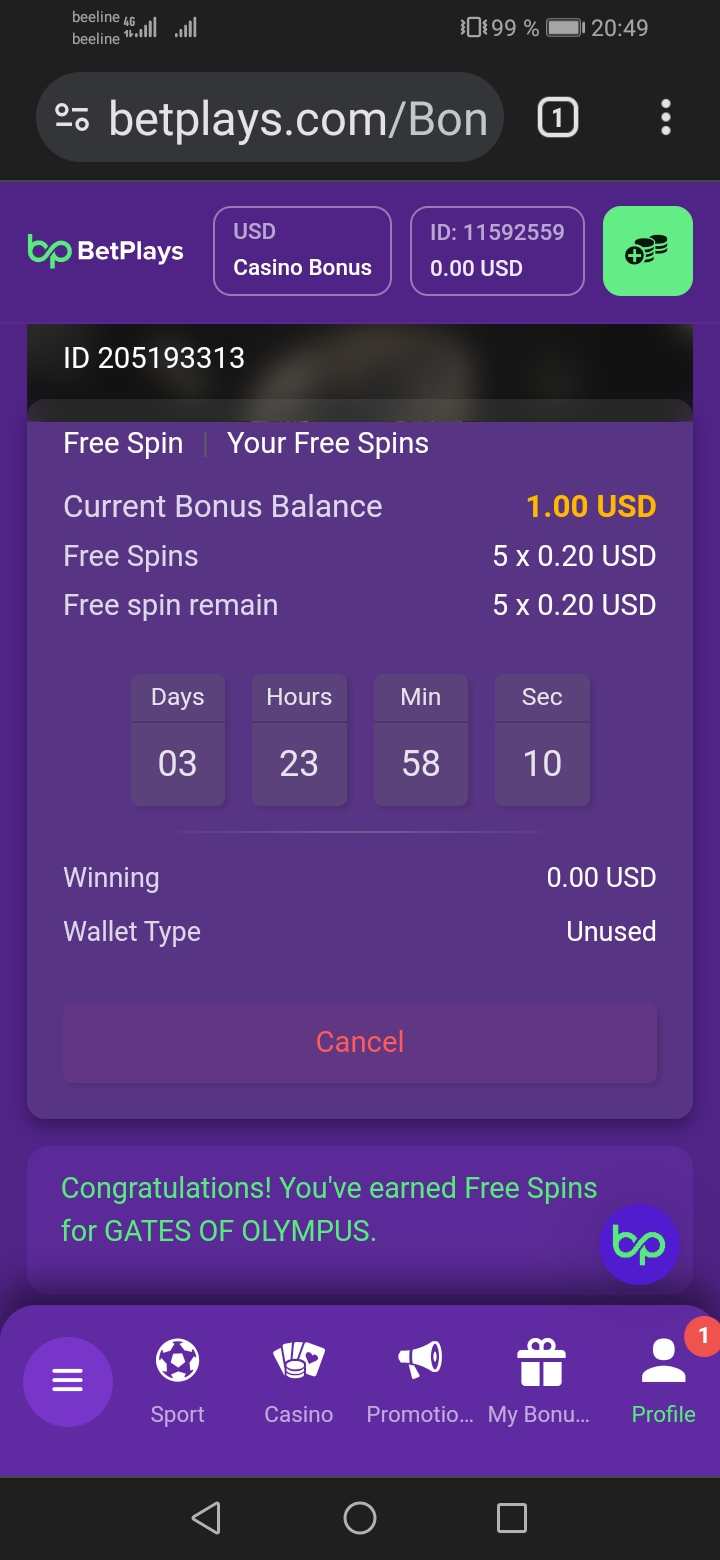This screenshot has height=1560, width=720.
Task: Go to the My Bonuses tab
Action: 540,1382
